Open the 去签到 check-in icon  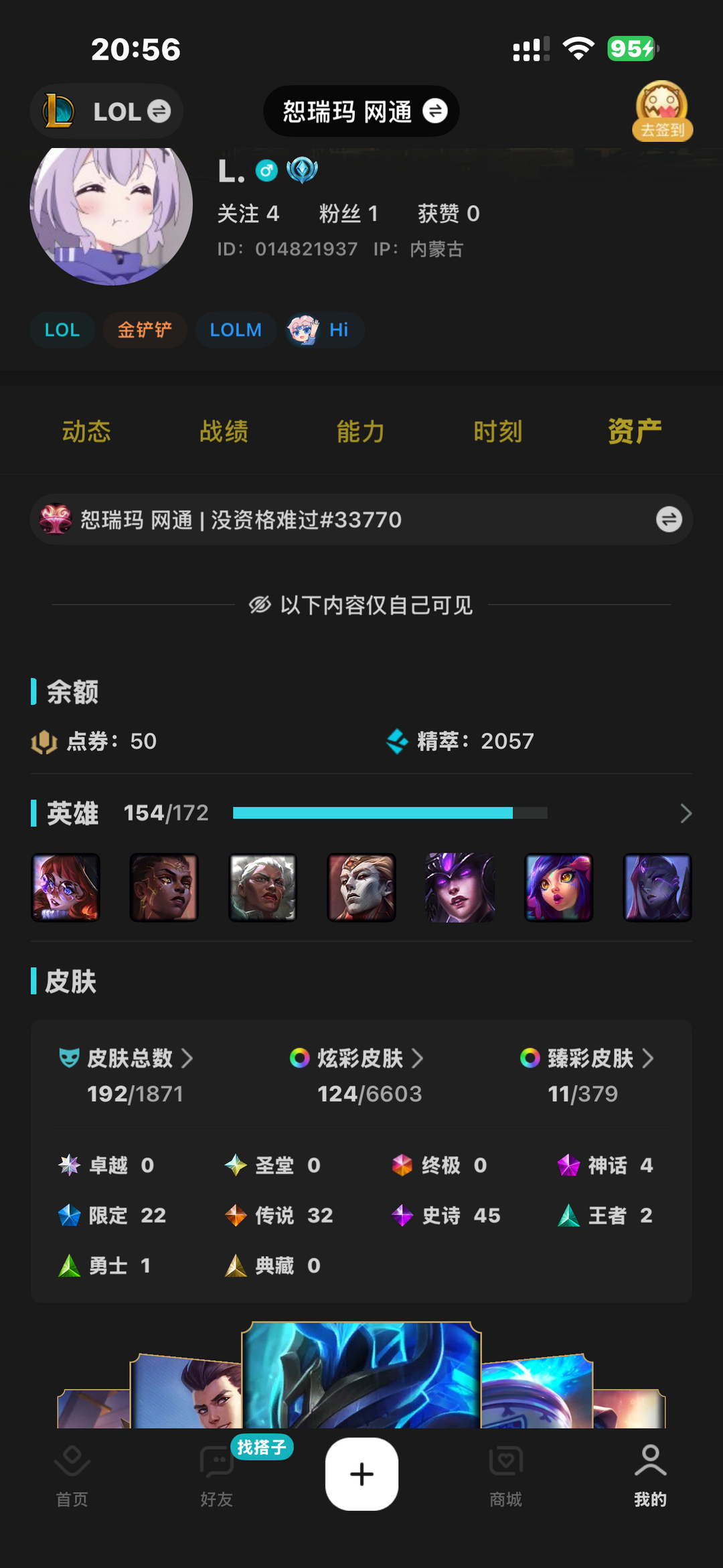click(x=662, y=111)
